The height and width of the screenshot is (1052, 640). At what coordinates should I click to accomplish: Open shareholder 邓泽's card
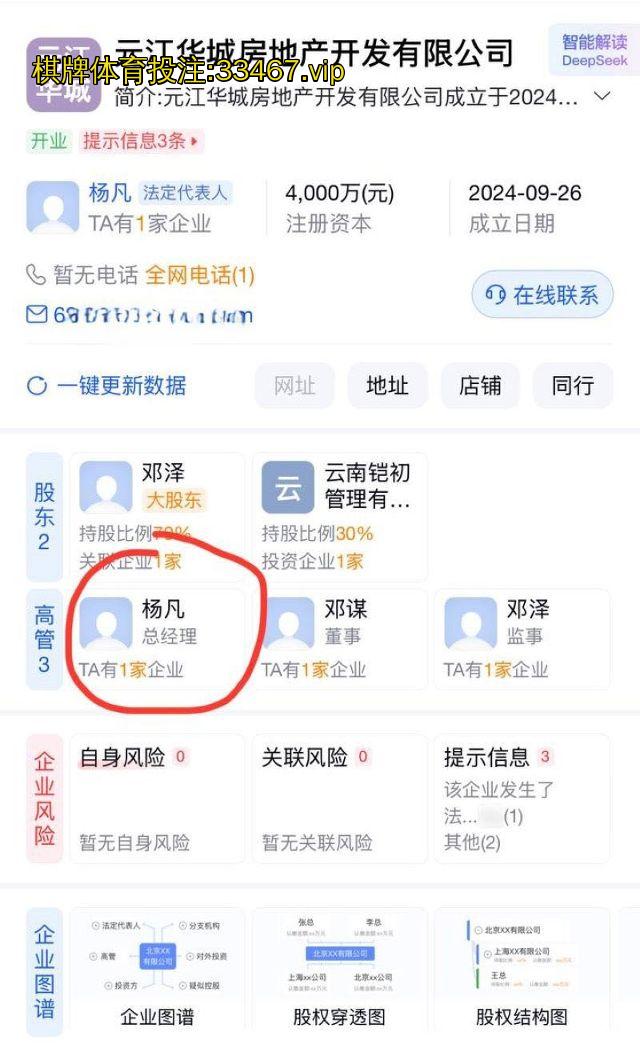(157, 515)
